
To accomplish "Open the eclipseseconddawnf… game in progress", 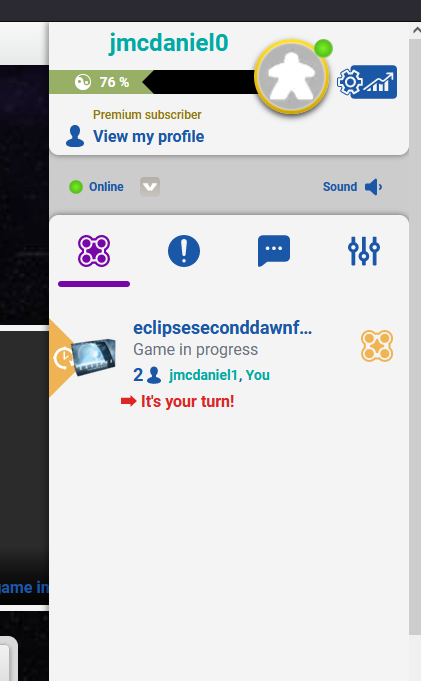I will tap(222, 328).
